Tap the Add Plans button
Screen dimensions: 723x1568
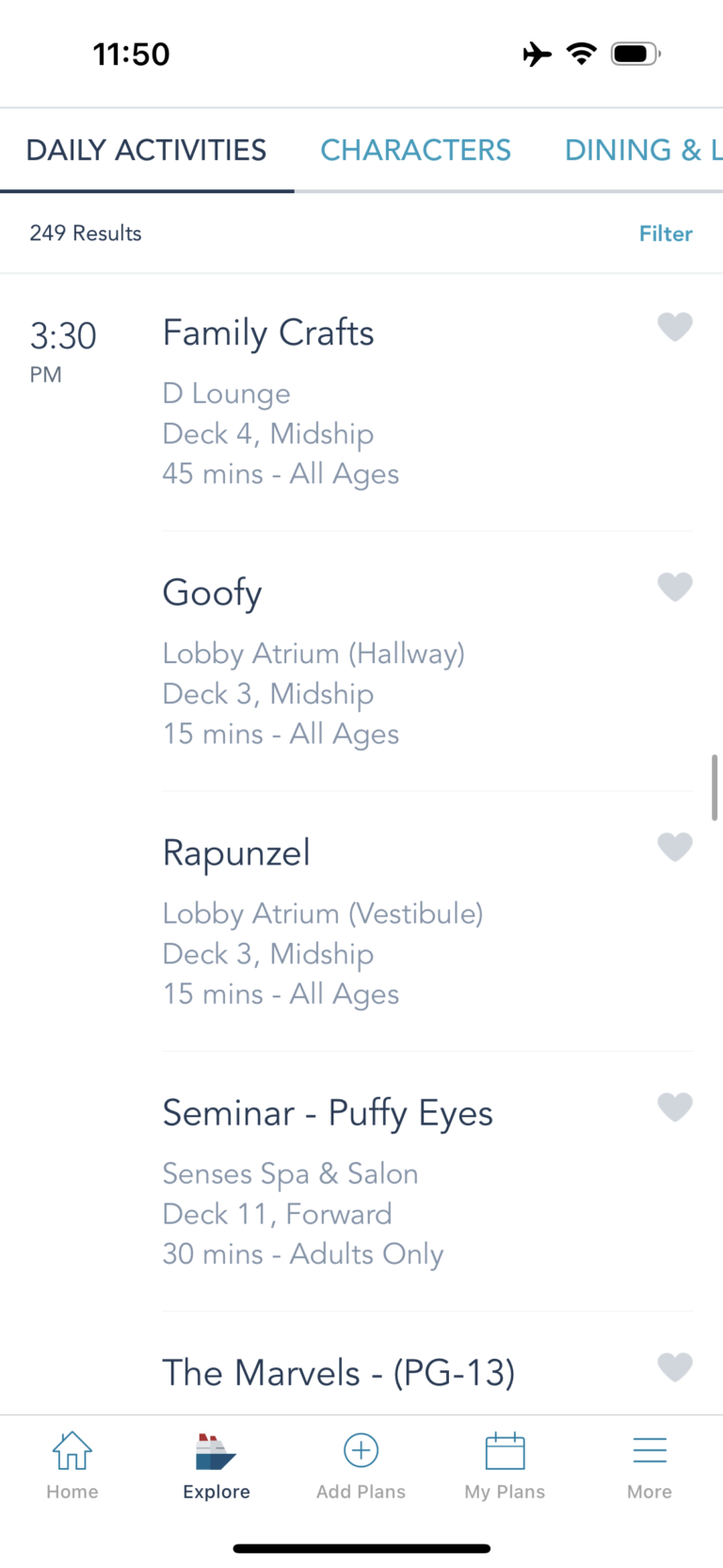361,1465
